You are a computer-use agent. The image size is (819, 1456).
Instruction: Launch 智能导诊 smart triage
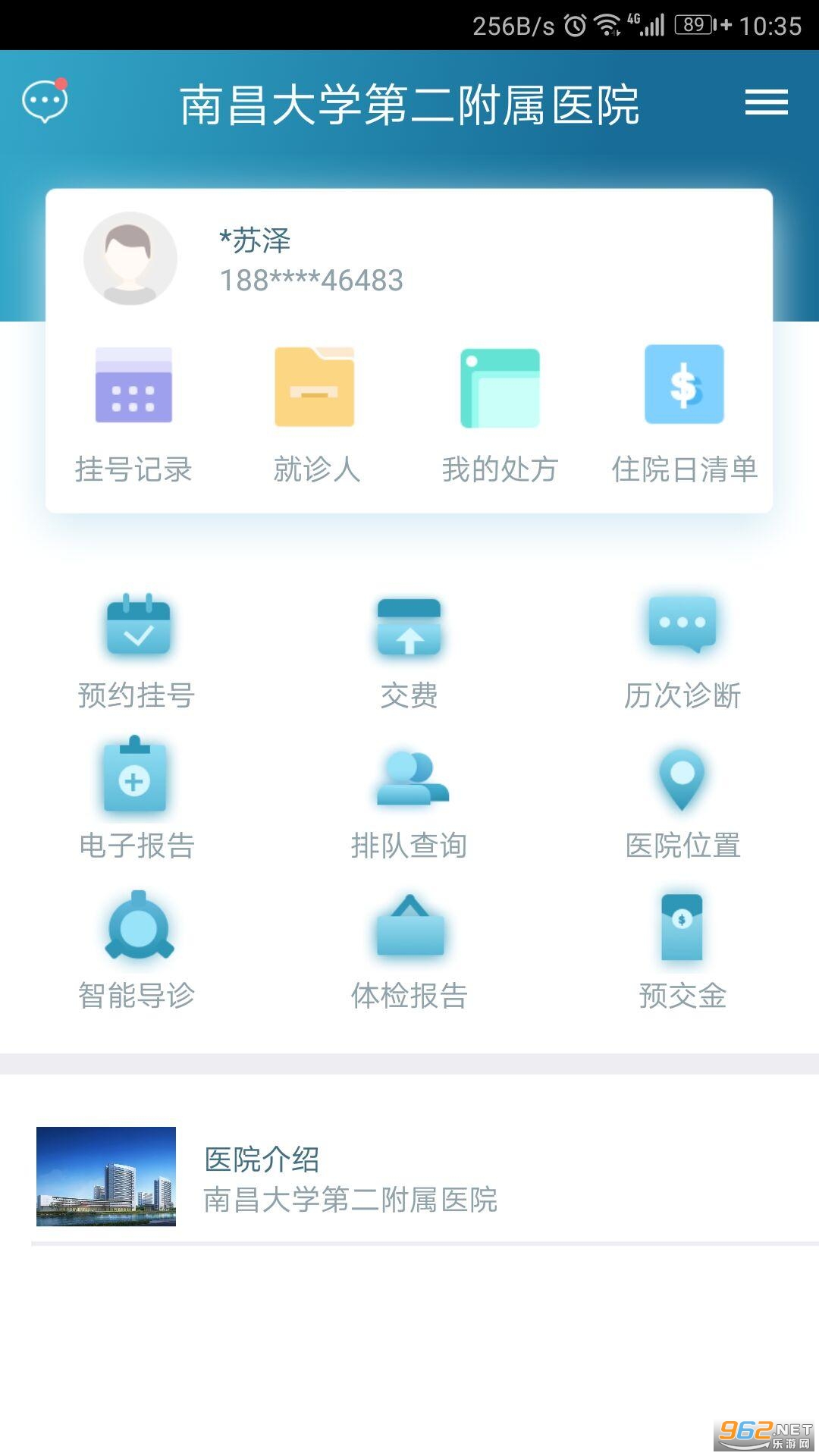(137, 950)
